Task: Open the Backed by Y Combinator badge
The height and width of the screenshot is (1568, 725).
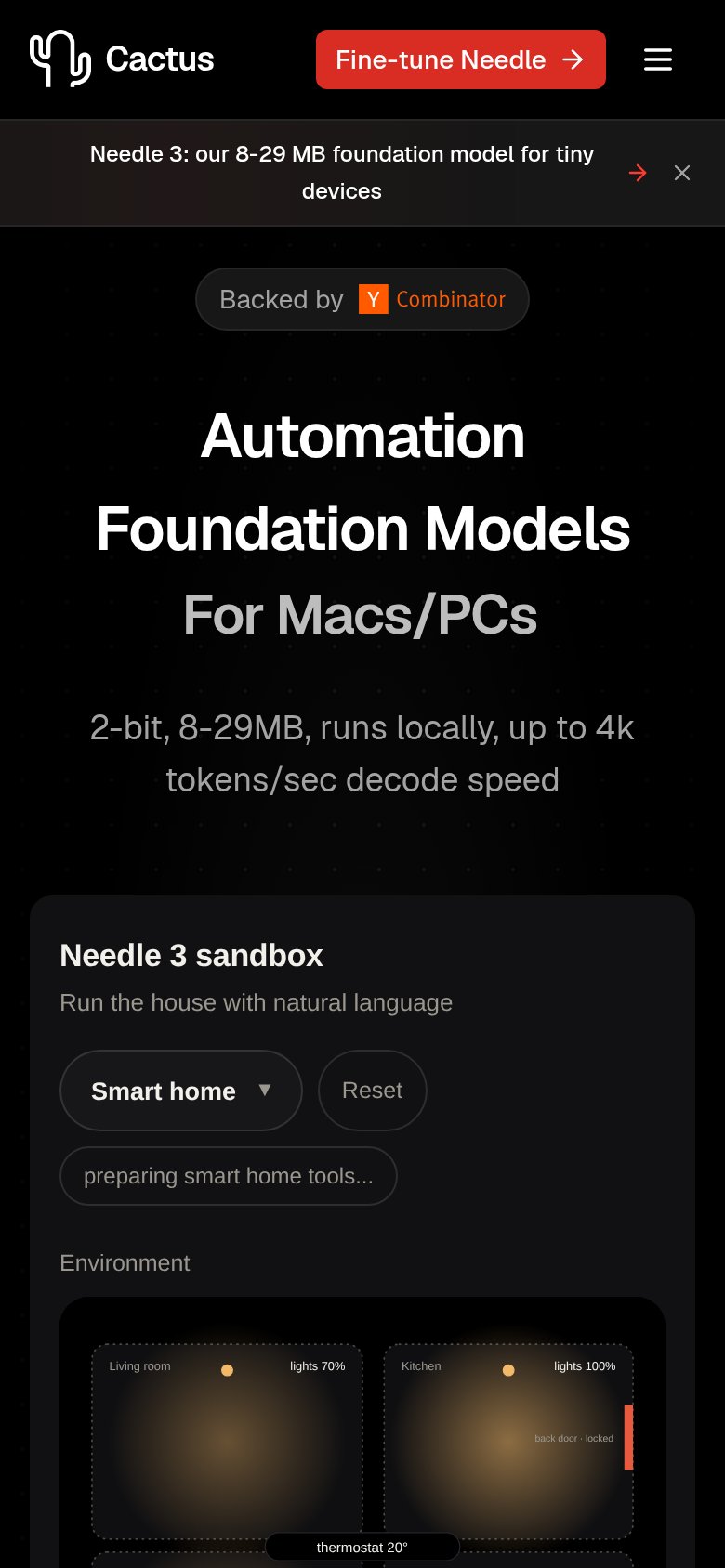Action: [x=362, y=299]
